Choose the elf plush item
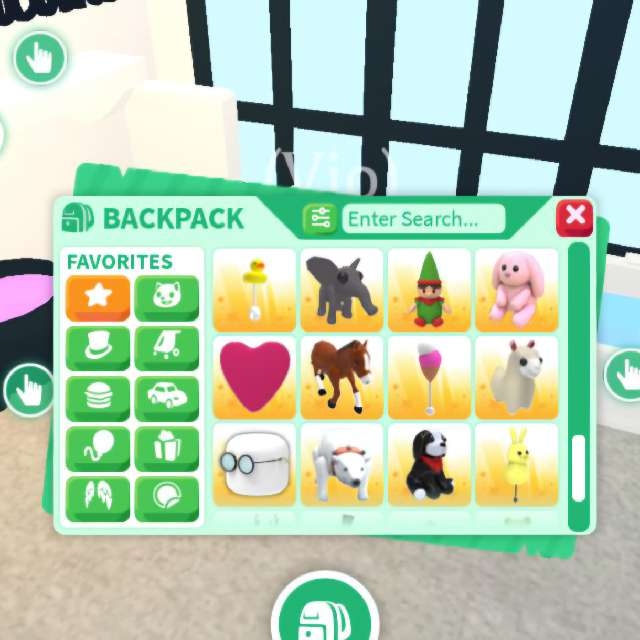This screenshot has height=640, width=640. click(428, 289)
